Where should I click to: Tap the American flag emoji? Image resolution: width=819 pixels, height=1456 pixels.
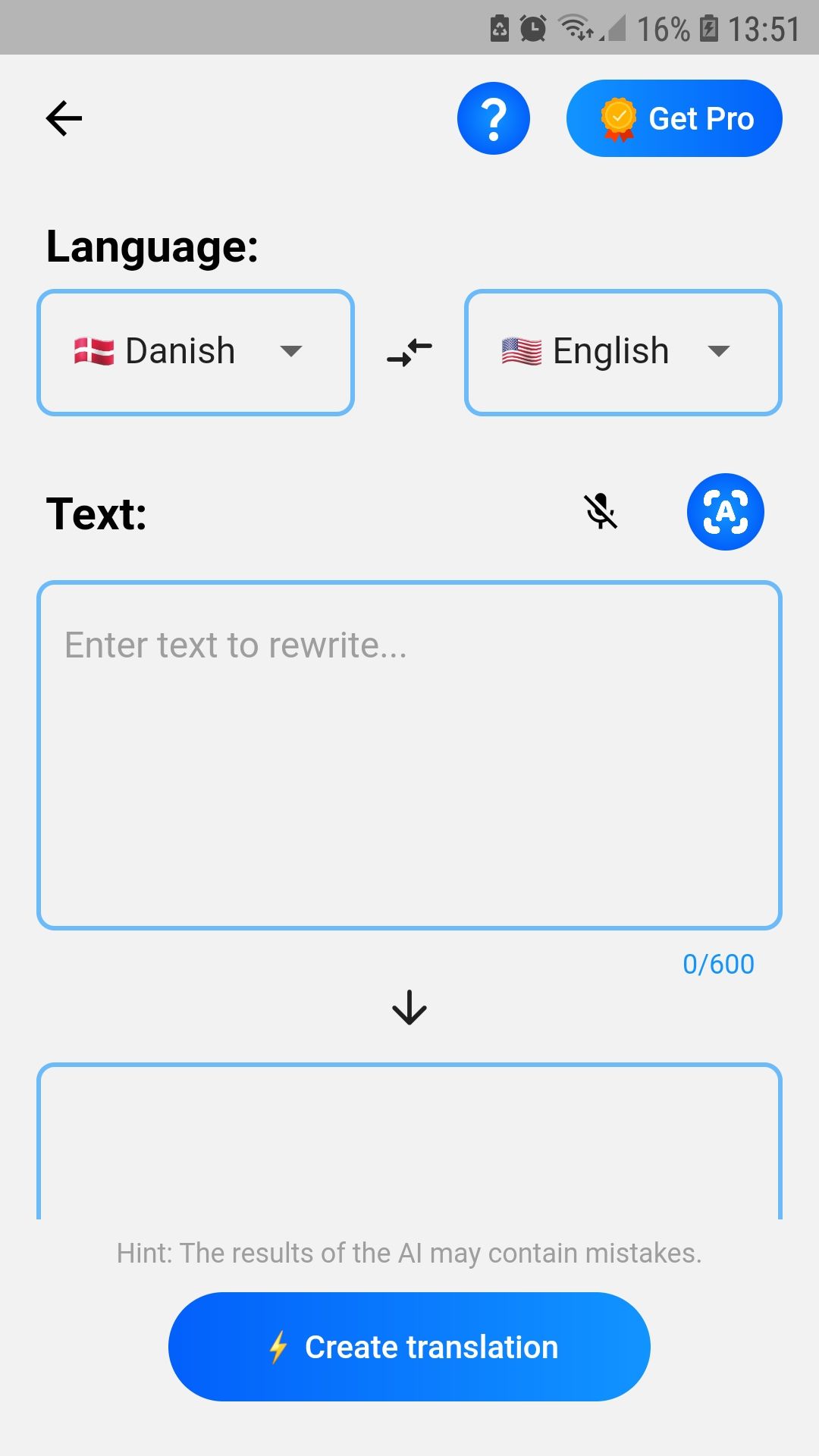tap(520, 350)
